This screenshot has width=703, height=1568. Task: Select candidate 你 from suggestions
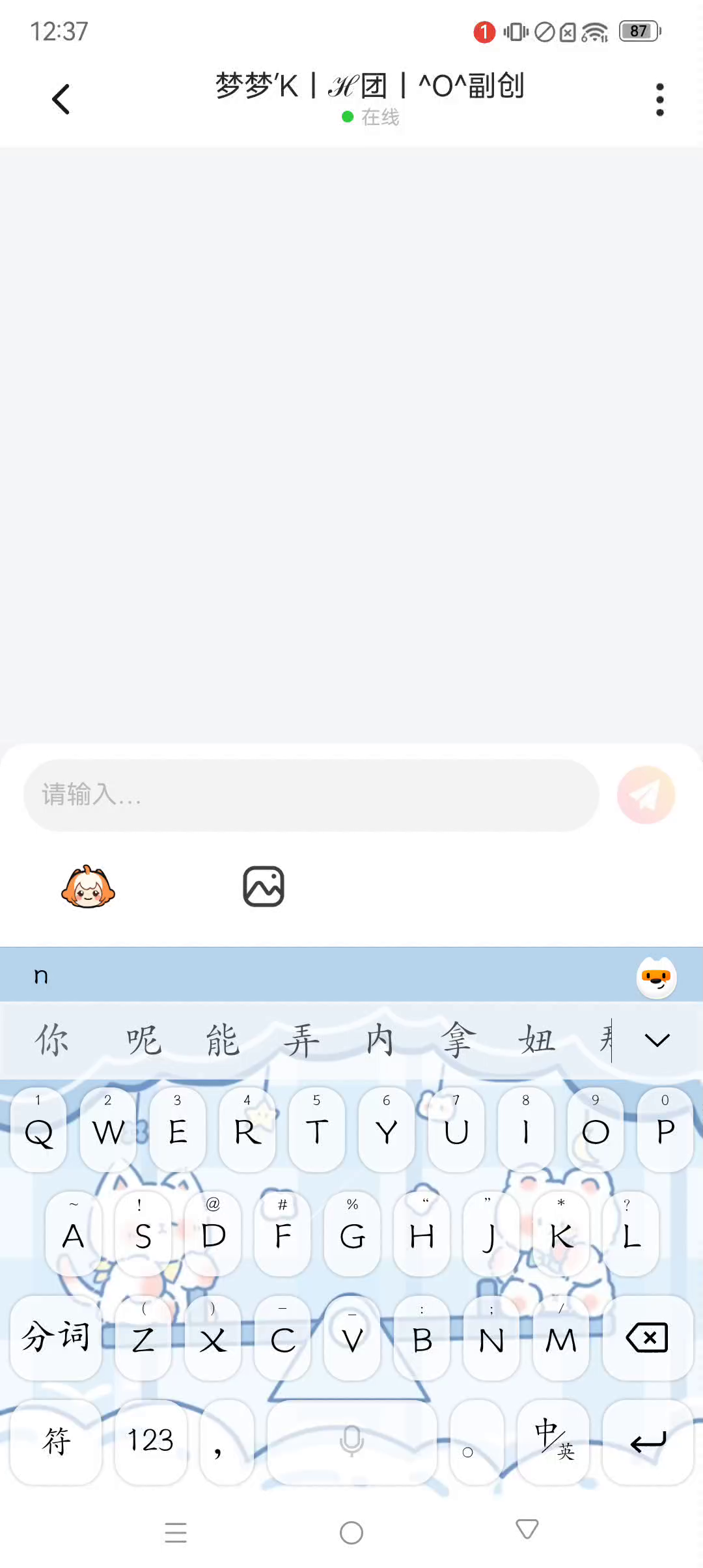pyautogui.click(x=52, y=1040)
